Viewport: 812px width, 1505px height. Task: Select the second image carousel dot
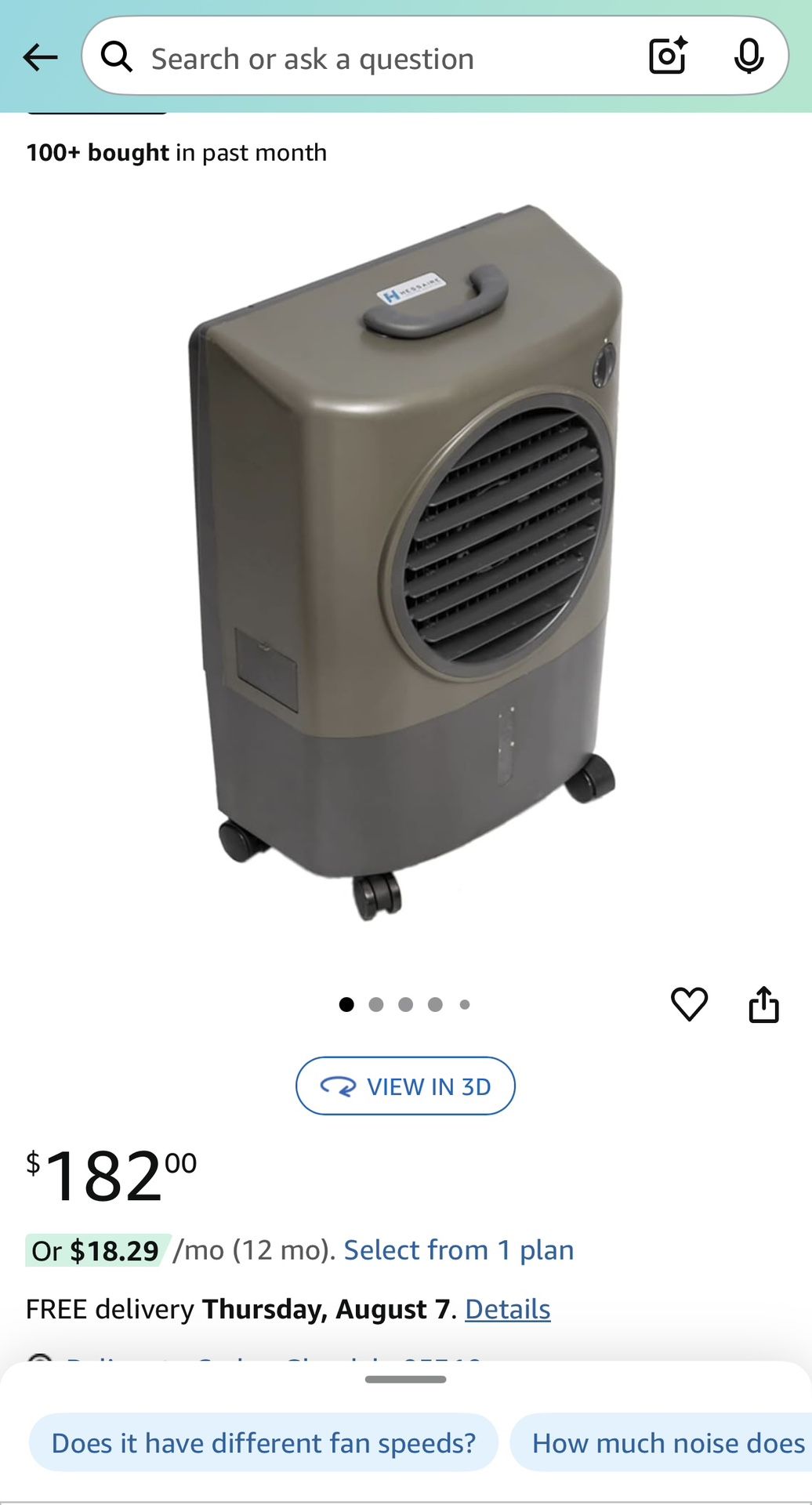[377, 1003]
